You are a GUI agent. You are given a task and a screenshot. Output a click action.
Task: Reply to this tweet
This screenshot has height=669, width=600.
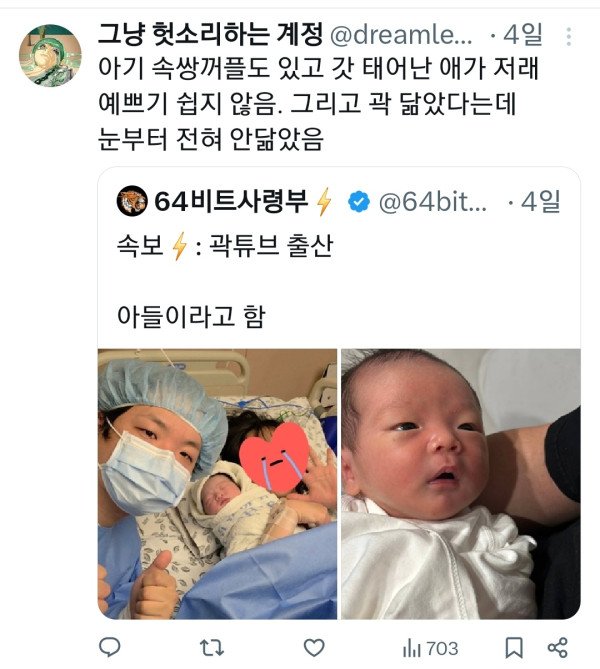point(111,647)
